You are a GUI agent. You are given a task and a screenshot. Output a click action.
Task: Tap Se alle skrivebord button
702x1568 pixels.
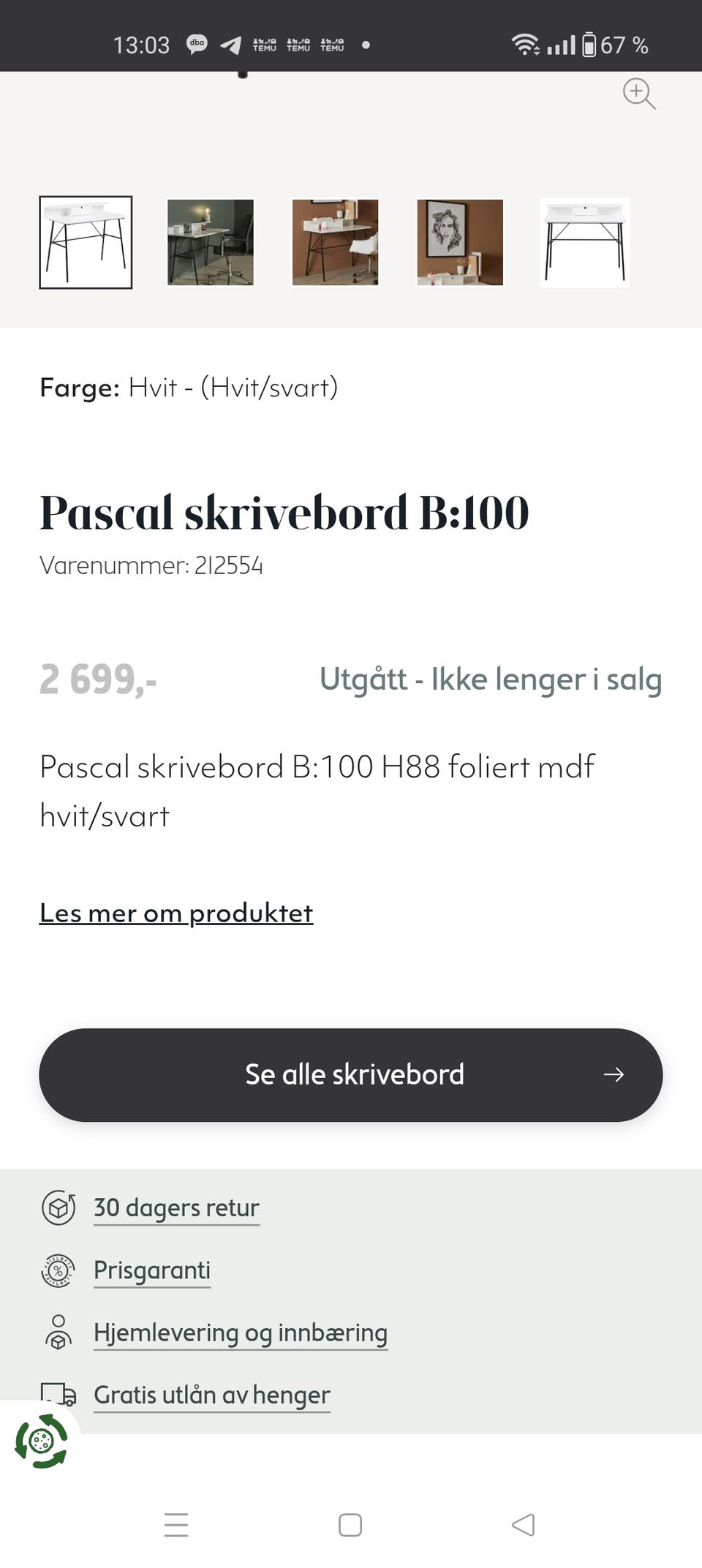tap(351, 1075)
